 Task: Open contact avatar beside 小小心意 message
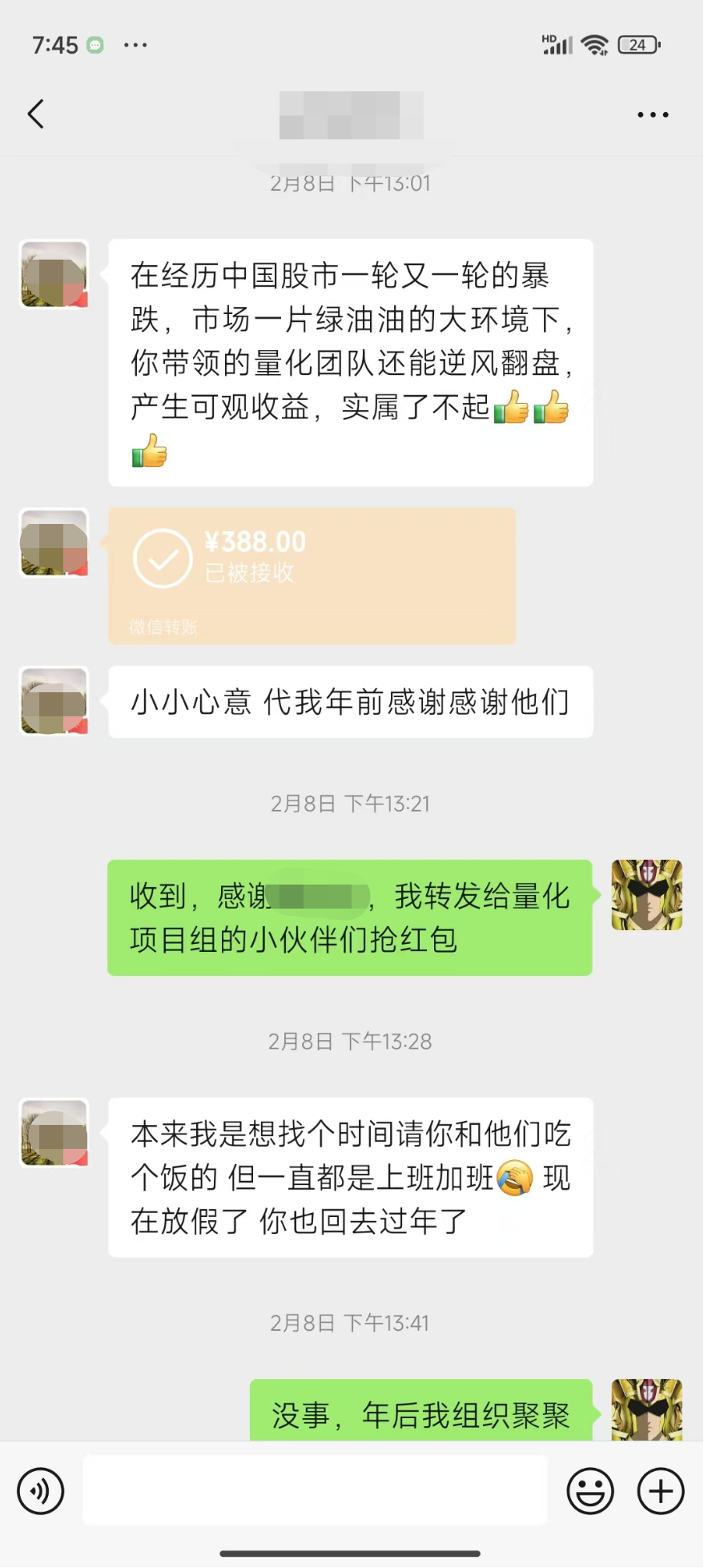(x=54, y=701)
